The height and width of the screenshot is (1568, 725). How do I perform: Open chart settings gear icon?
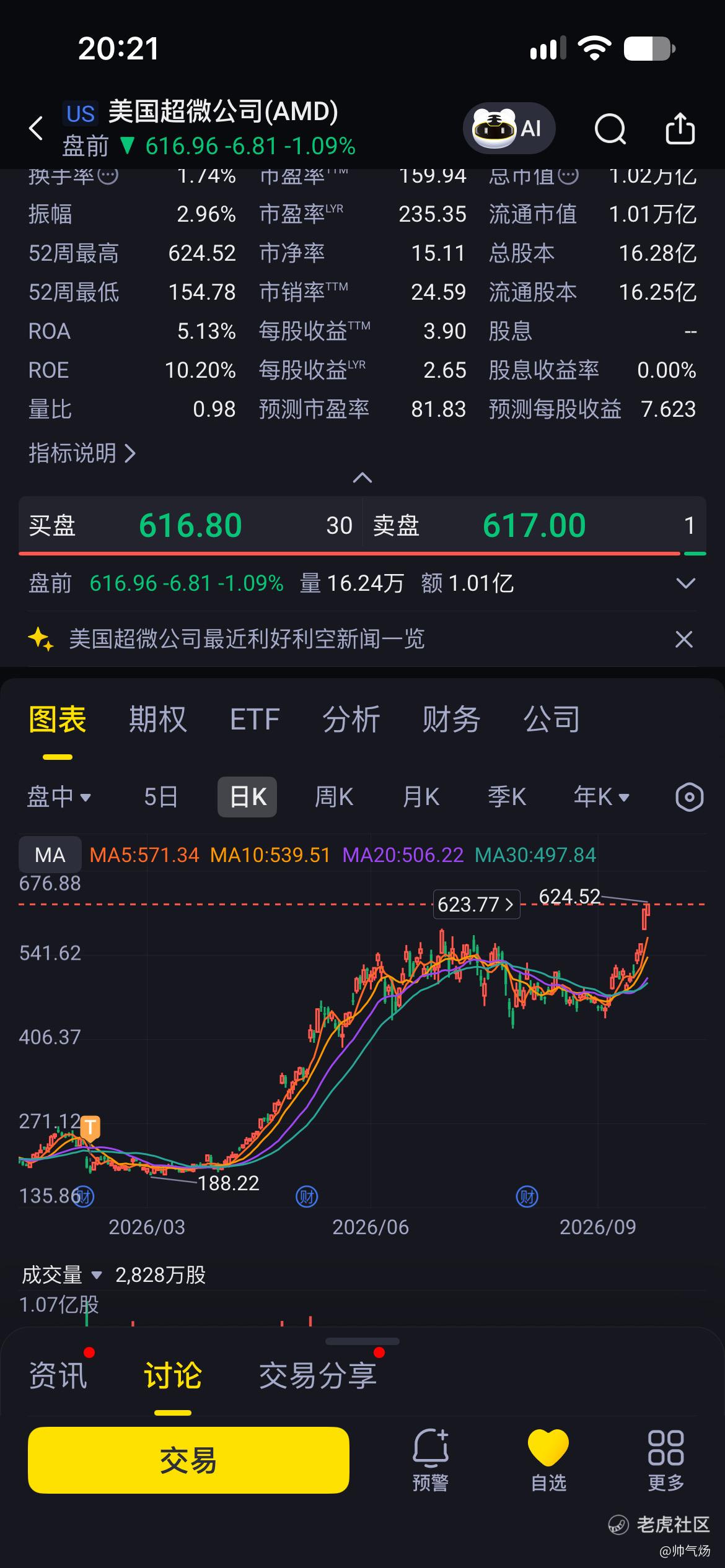(689, 797)
